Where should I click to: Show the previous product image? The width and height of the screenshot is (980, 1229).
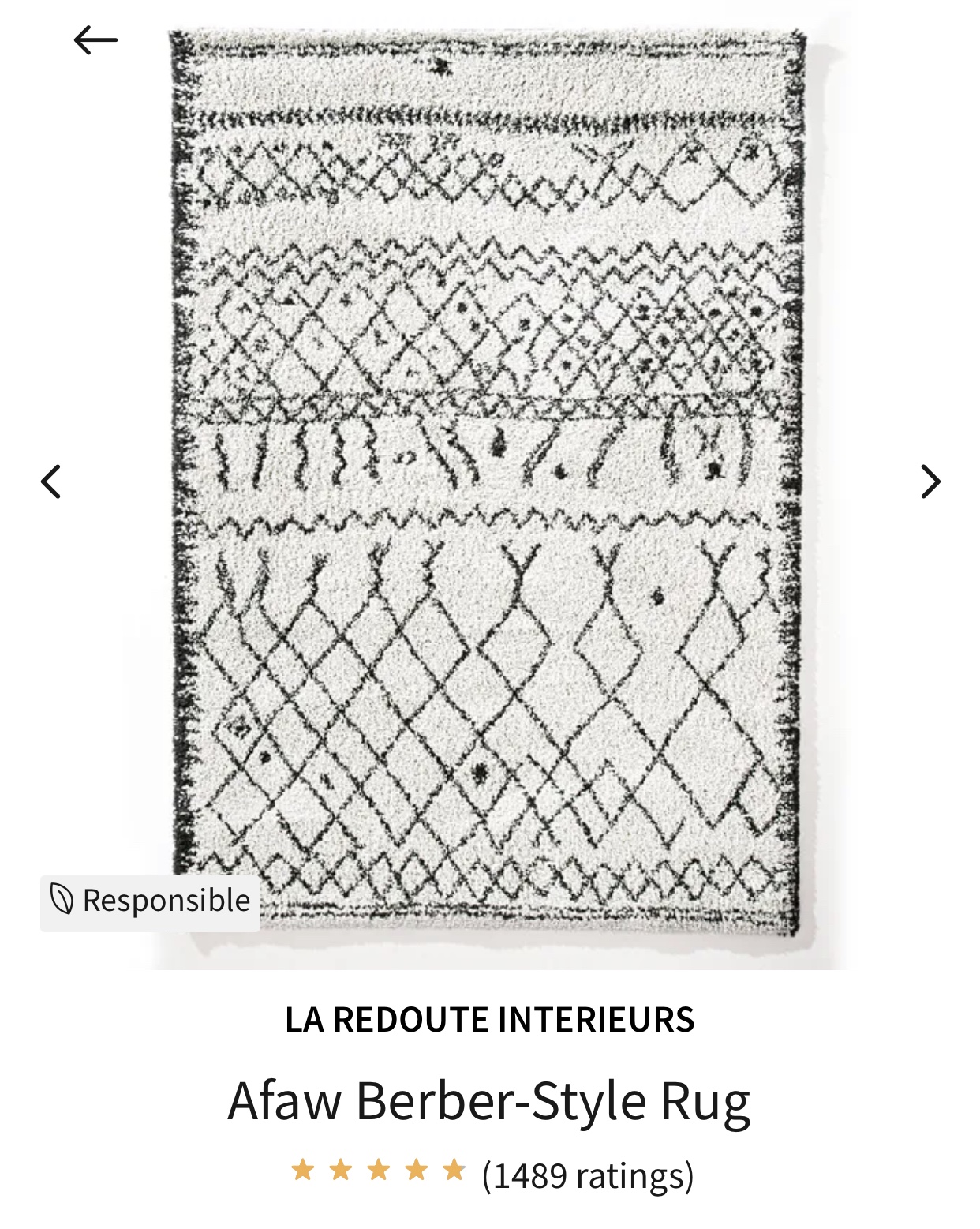(x=51, y=481)
